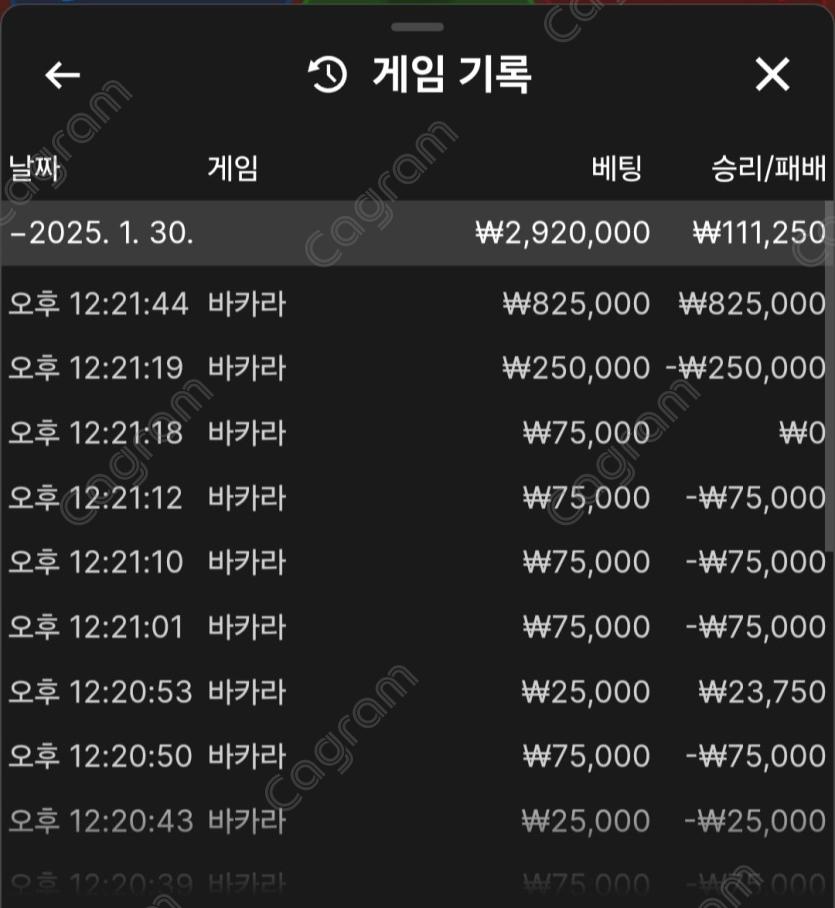
Task: Tap the 12:21:01 history row
Action: point(417,627)
